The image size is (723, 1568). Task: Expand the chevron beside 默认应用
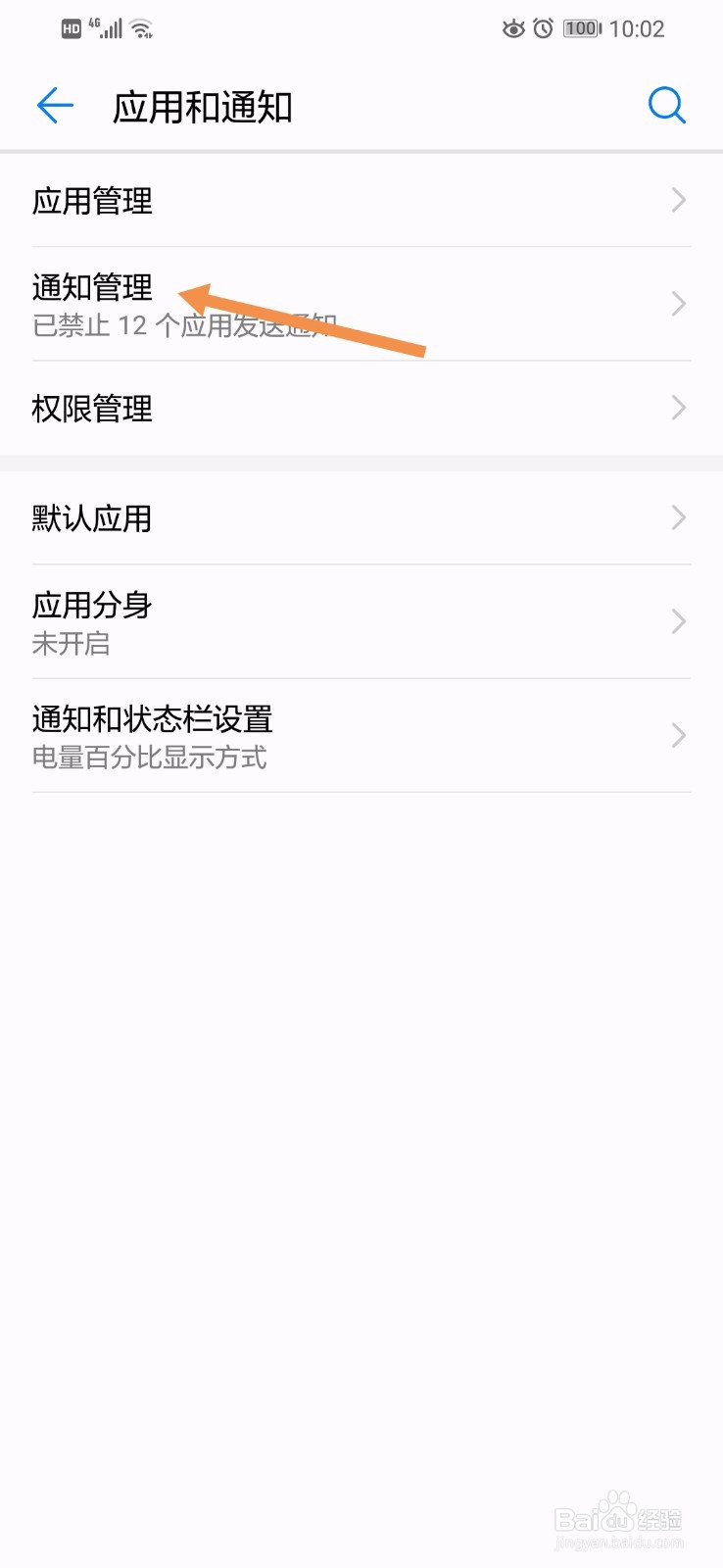(678, 517)
